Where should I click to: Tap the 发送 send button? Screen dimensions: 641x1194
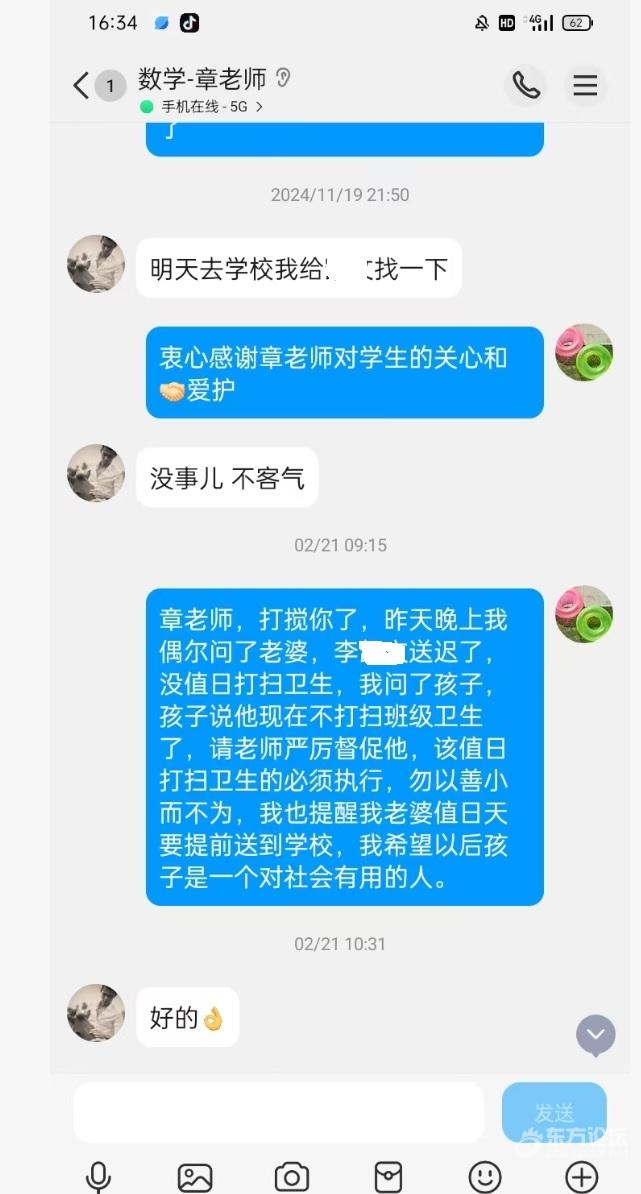[x=554, y=1112]
